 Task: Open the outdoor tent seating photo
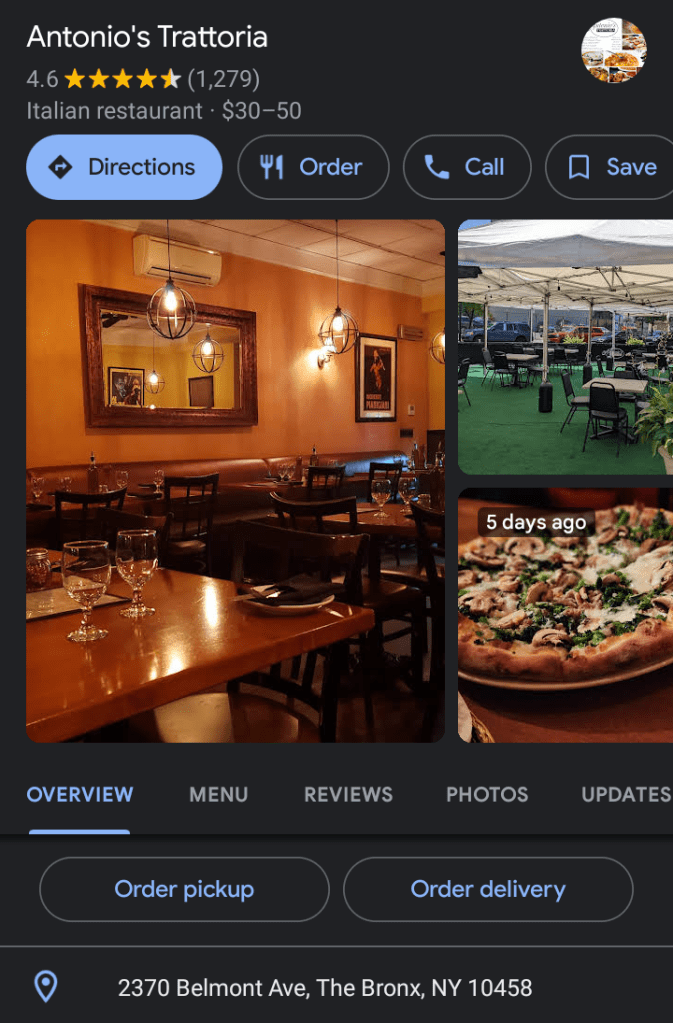click(x=566, y=346)
